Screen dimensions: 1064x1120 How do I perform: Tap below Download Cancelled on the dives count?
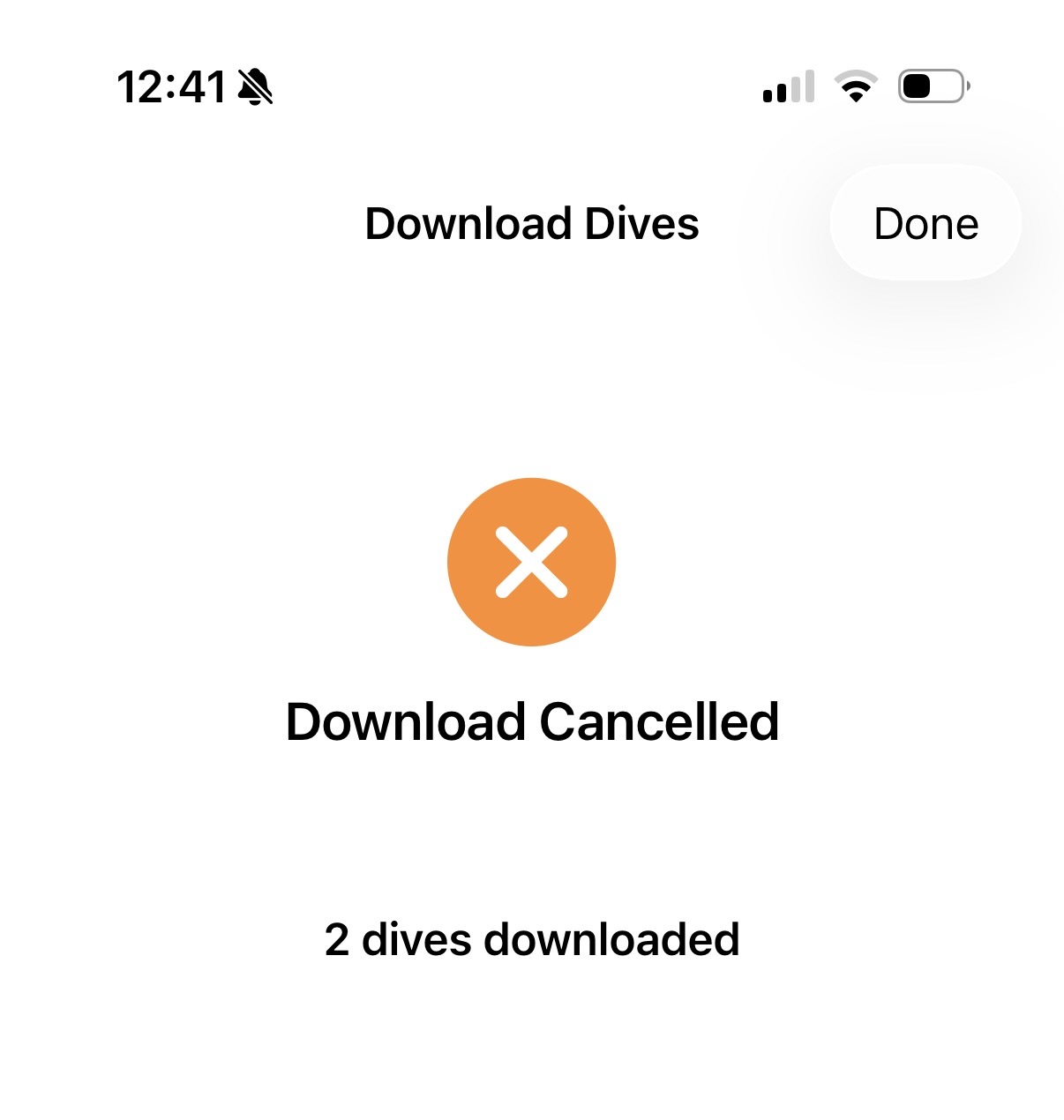coord(532,938)
